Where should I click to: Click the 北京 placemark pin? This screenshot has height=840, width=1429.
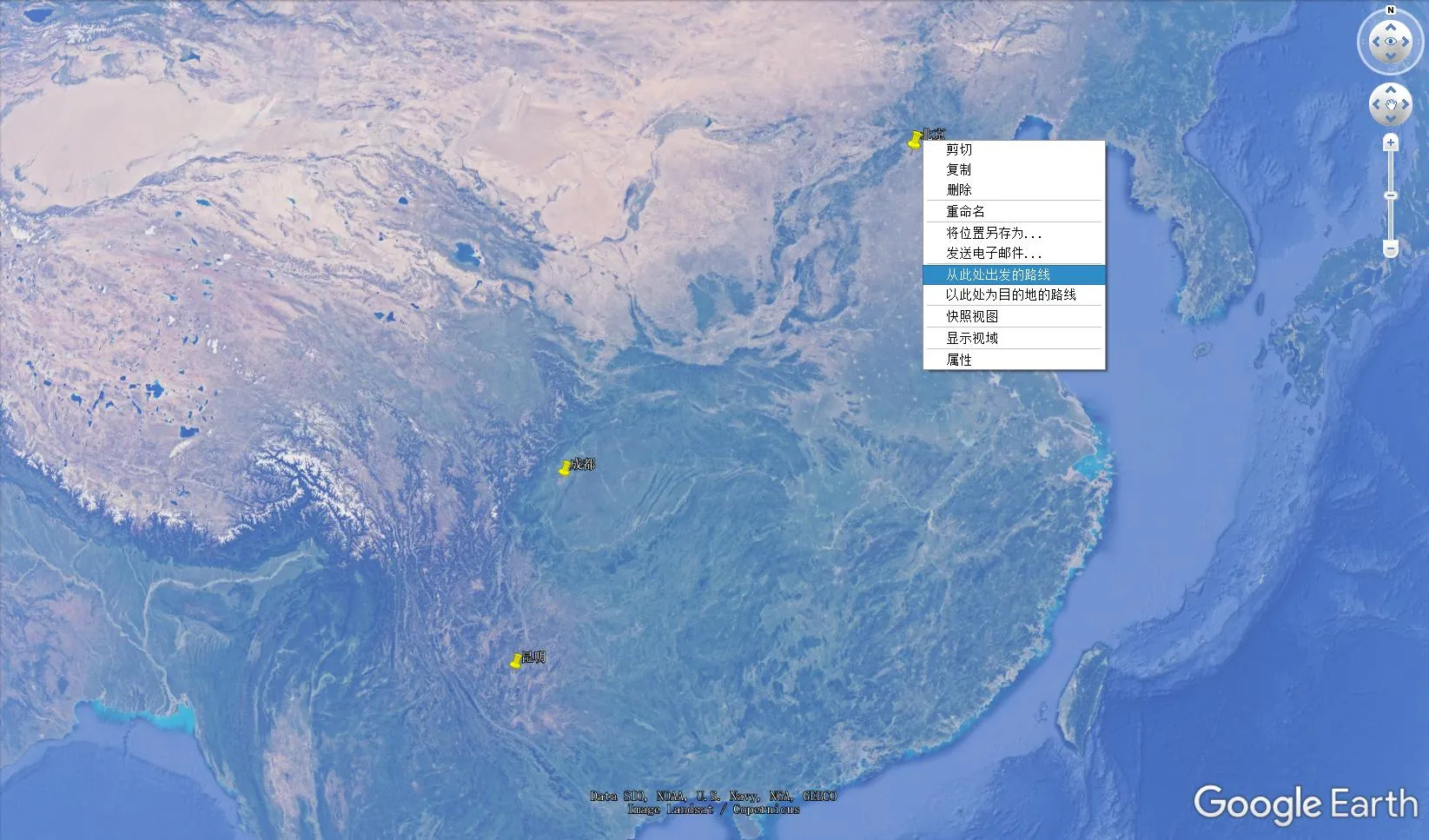coord(915,139)
